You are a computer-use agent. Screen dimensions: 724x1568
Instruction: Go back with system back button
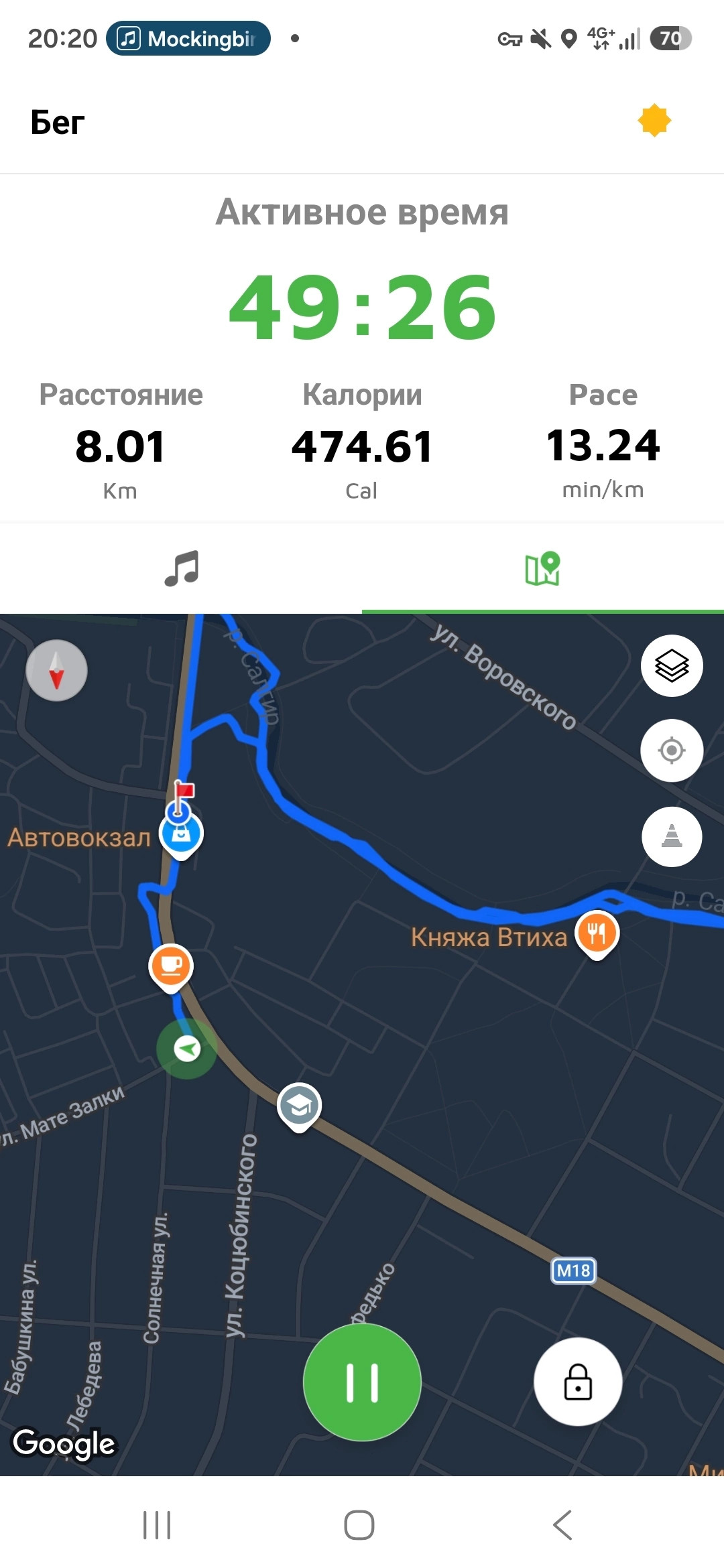tap(562, 1525)
